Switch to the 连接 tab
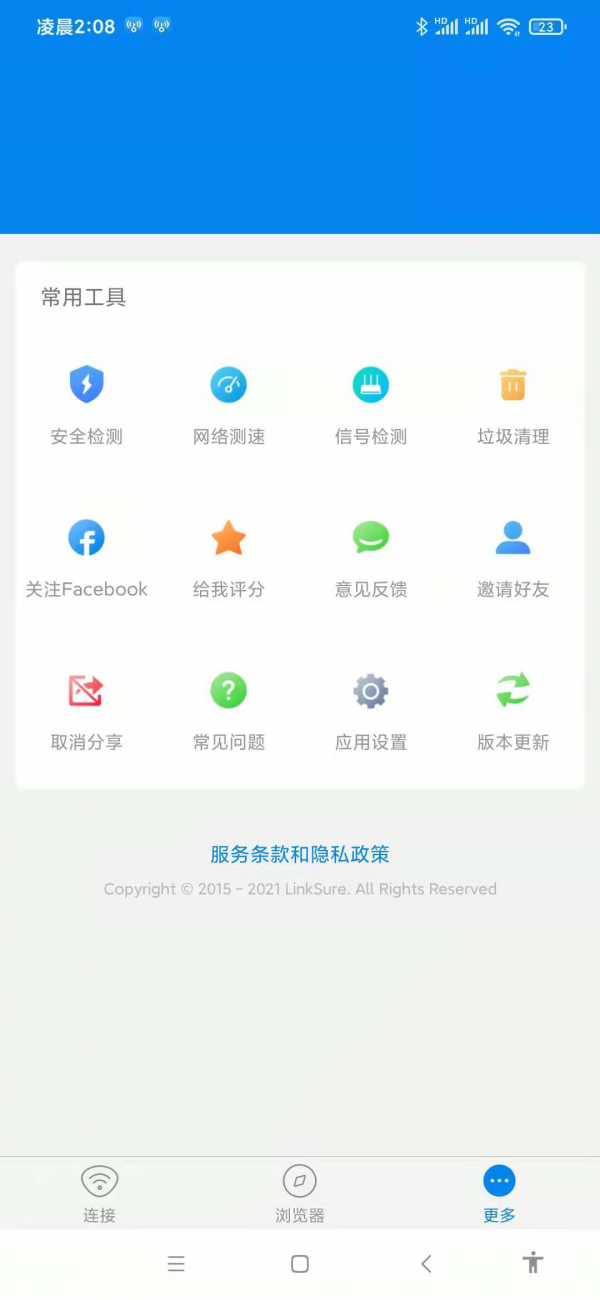The height and width of the screenshot is (1300, 600). (100, 1194)
